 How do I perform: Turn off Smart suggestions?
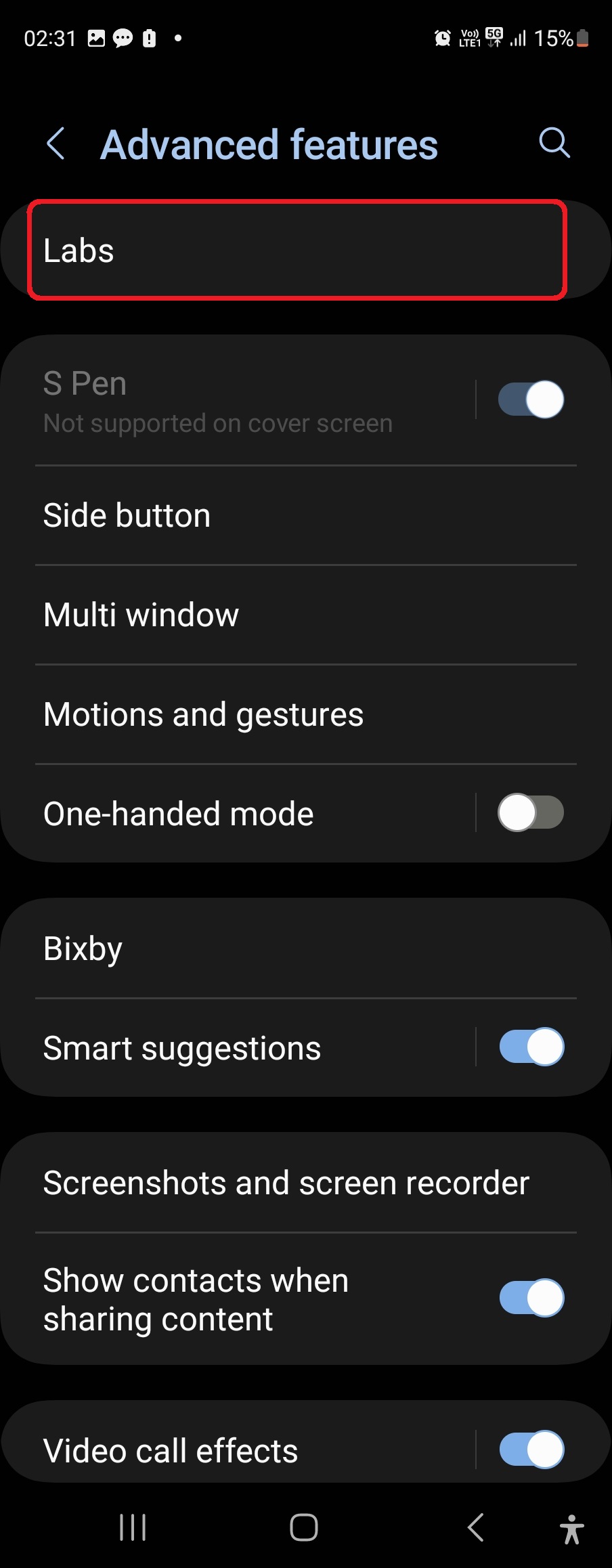click(531, 1047)
